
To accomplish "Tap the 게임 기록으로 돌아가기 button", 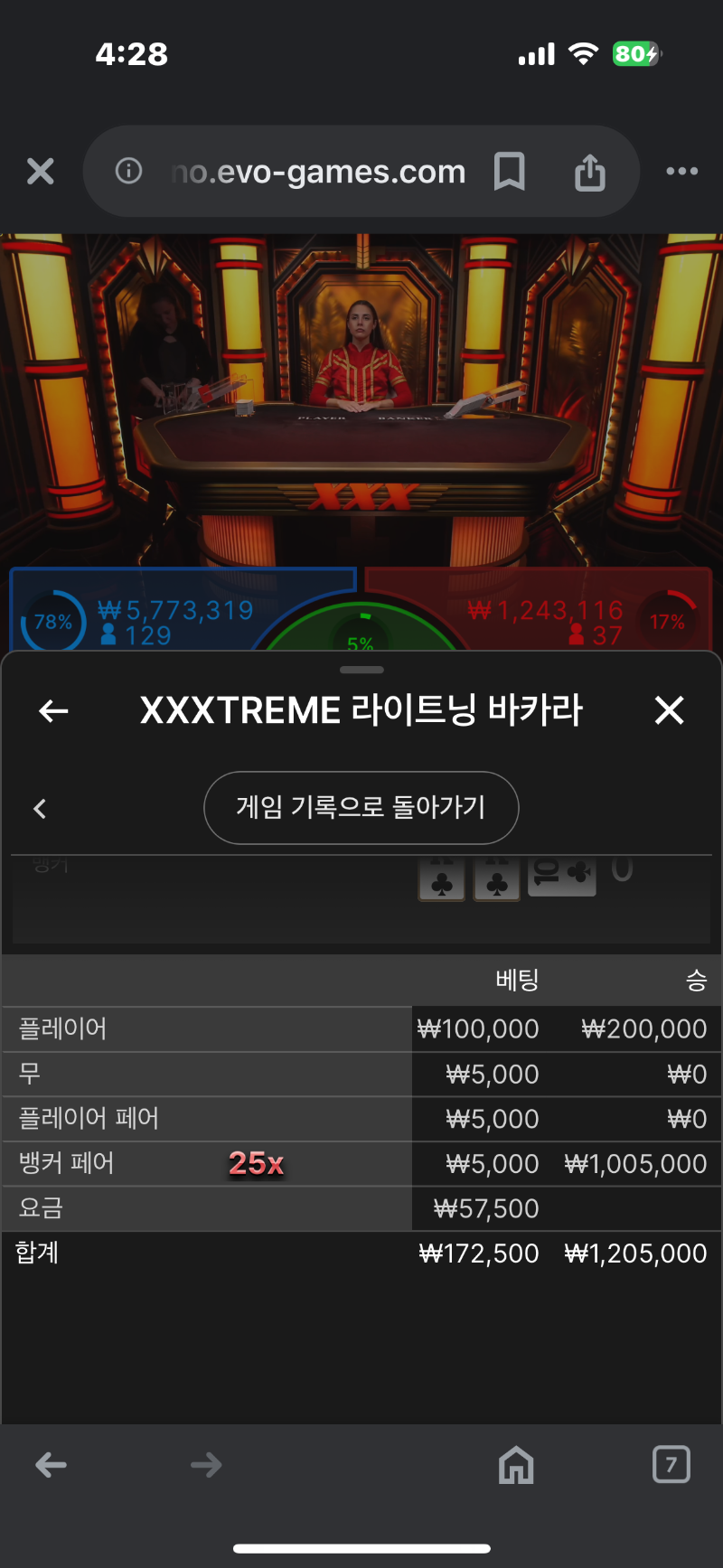I will click(x=361, y=807).
